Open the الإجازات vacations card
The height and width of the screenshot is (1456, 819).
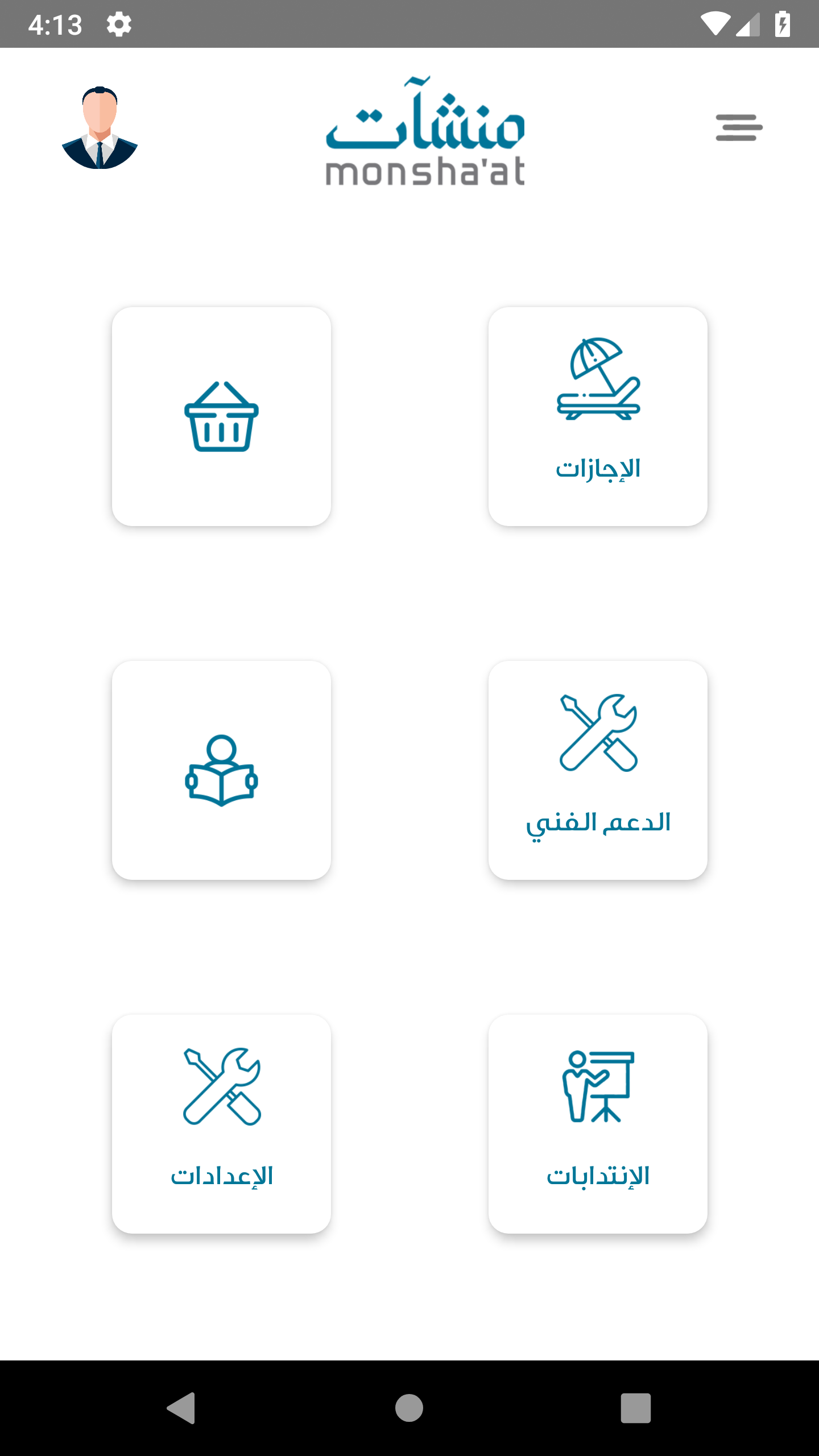(598, 416)
